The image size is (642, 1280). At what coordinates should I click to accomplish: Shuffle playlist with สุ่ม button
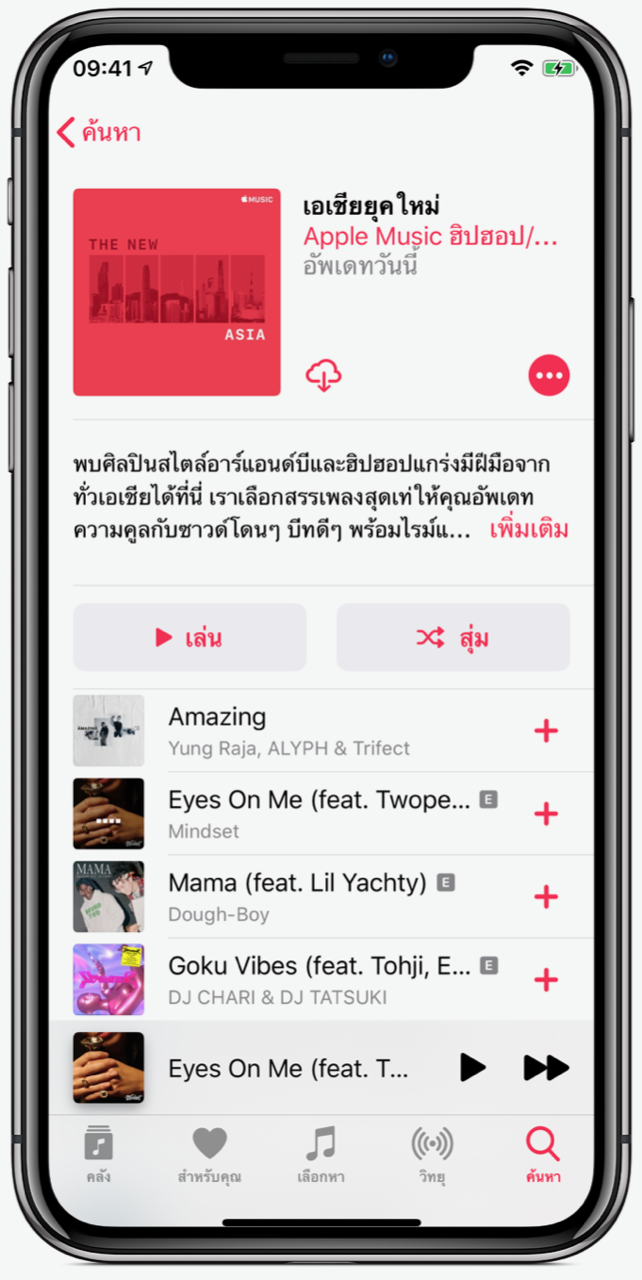[x=453, y=638]
